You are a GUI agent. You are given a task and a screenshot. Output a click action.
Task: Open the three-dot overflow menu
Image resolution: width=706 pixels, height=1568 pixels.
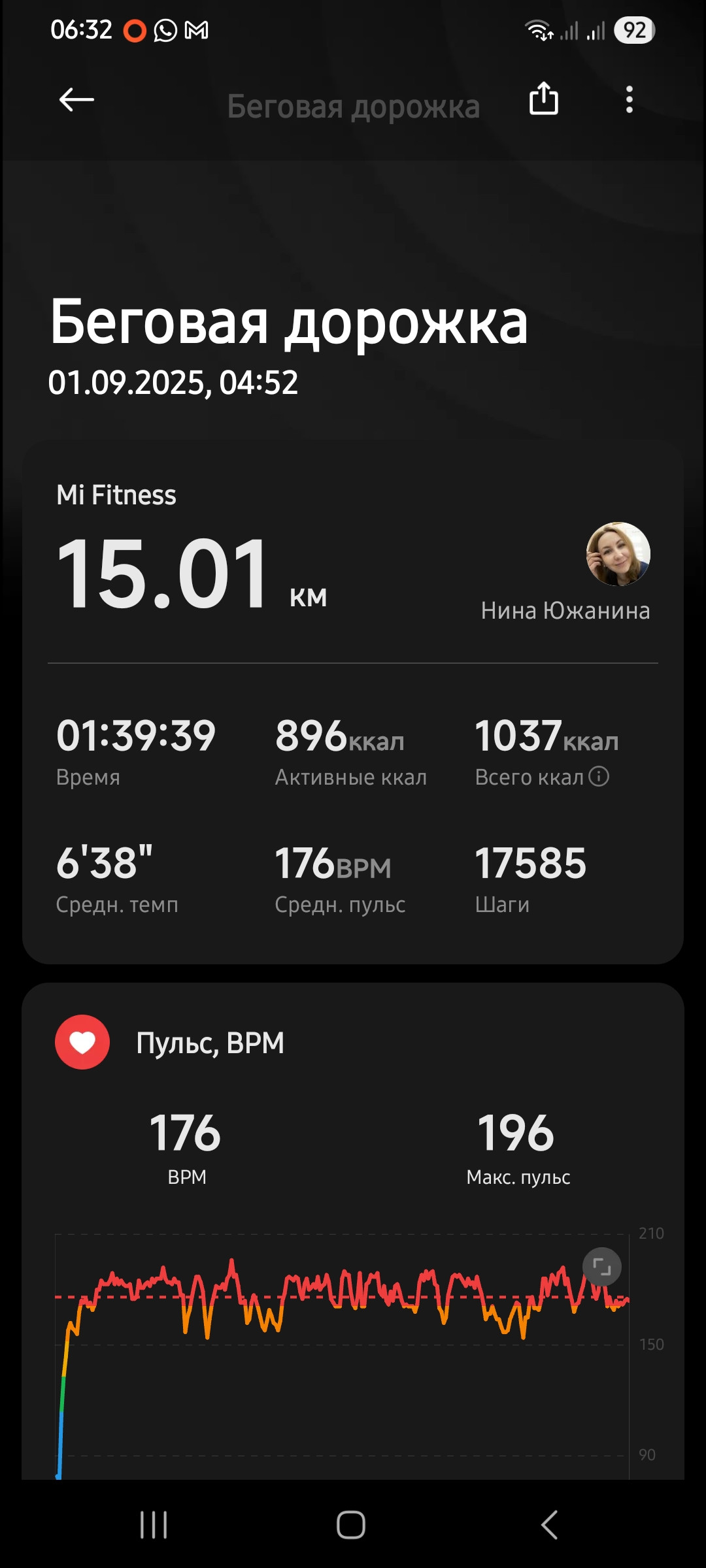[629, 99]
